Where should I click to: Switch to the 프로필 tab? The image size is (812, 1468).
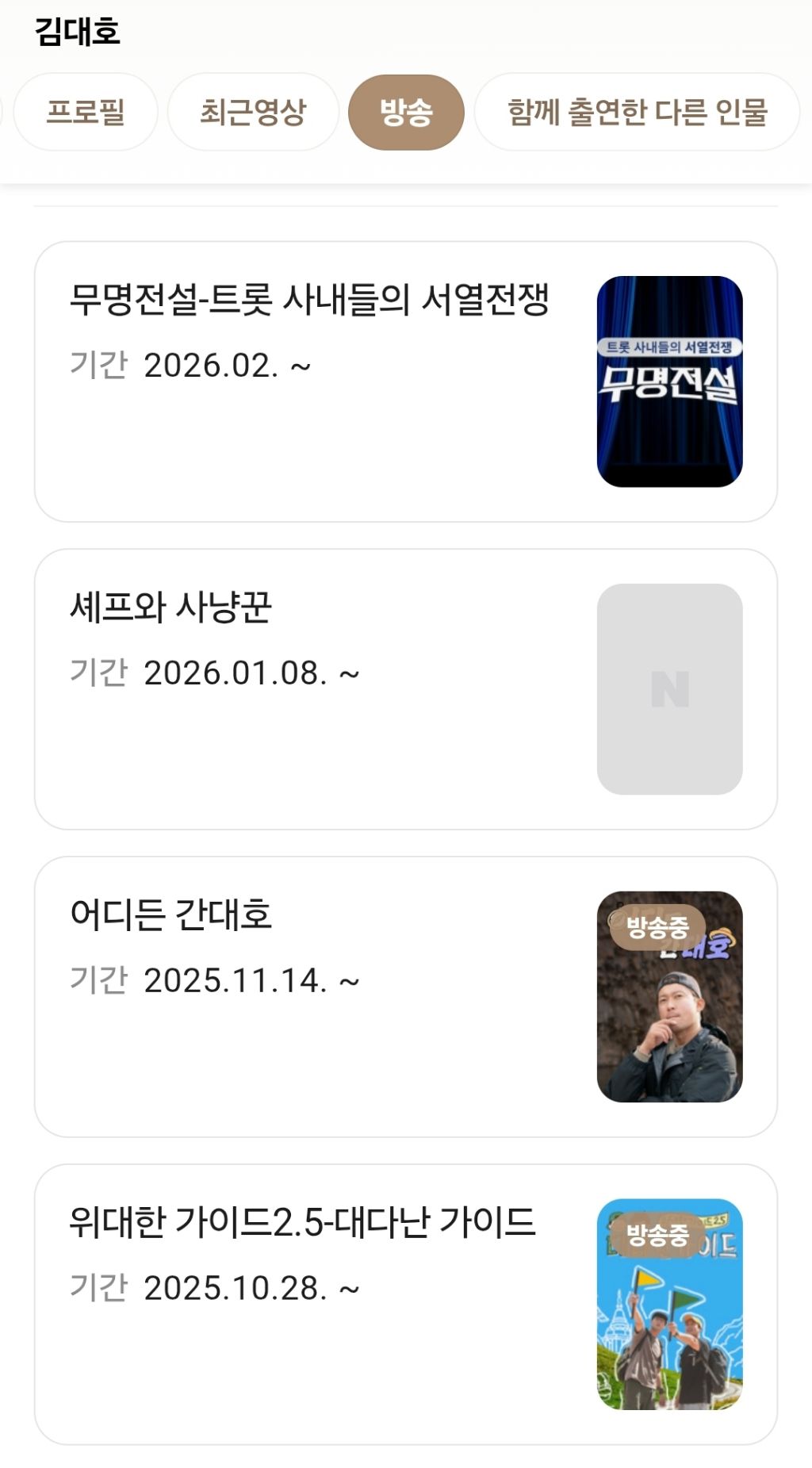[x=86, y=112]
